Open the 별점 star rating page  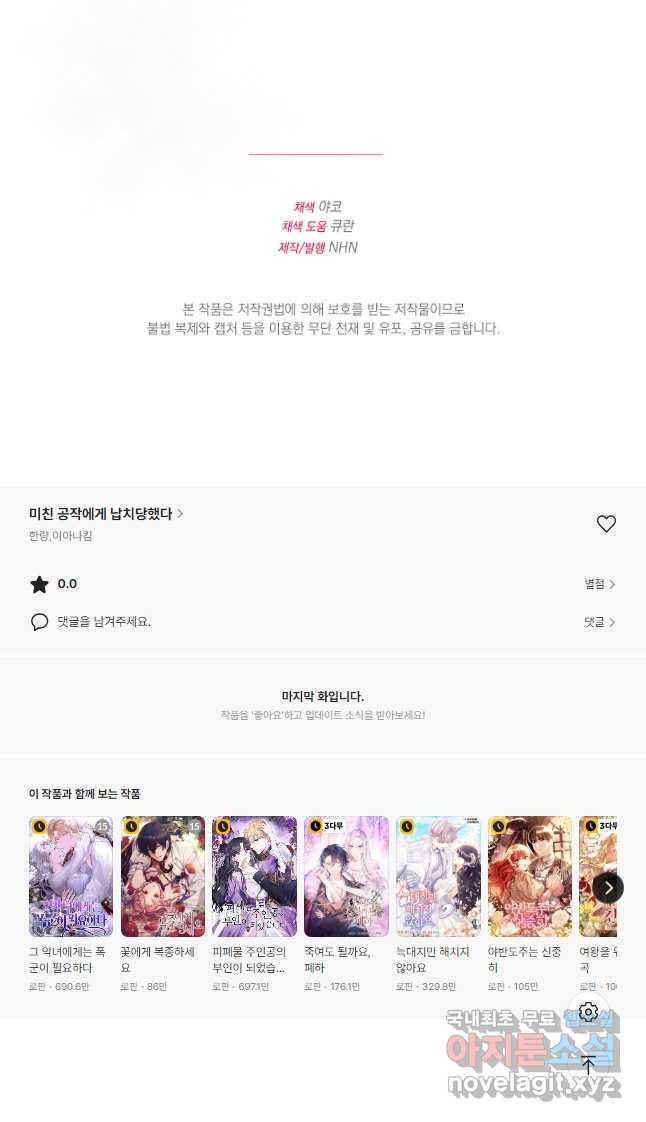(x=600, y=584)
